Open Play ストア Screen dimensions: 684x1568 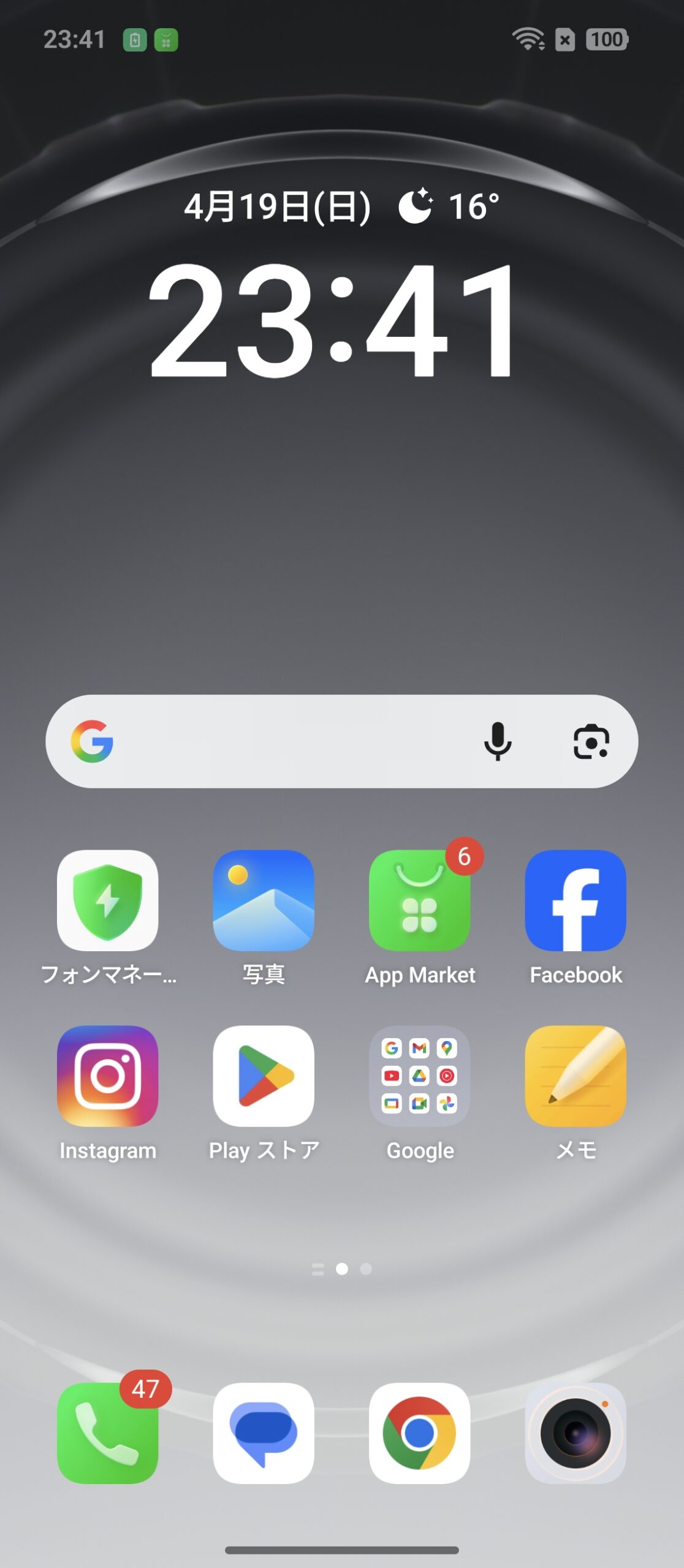[264, 1076]
